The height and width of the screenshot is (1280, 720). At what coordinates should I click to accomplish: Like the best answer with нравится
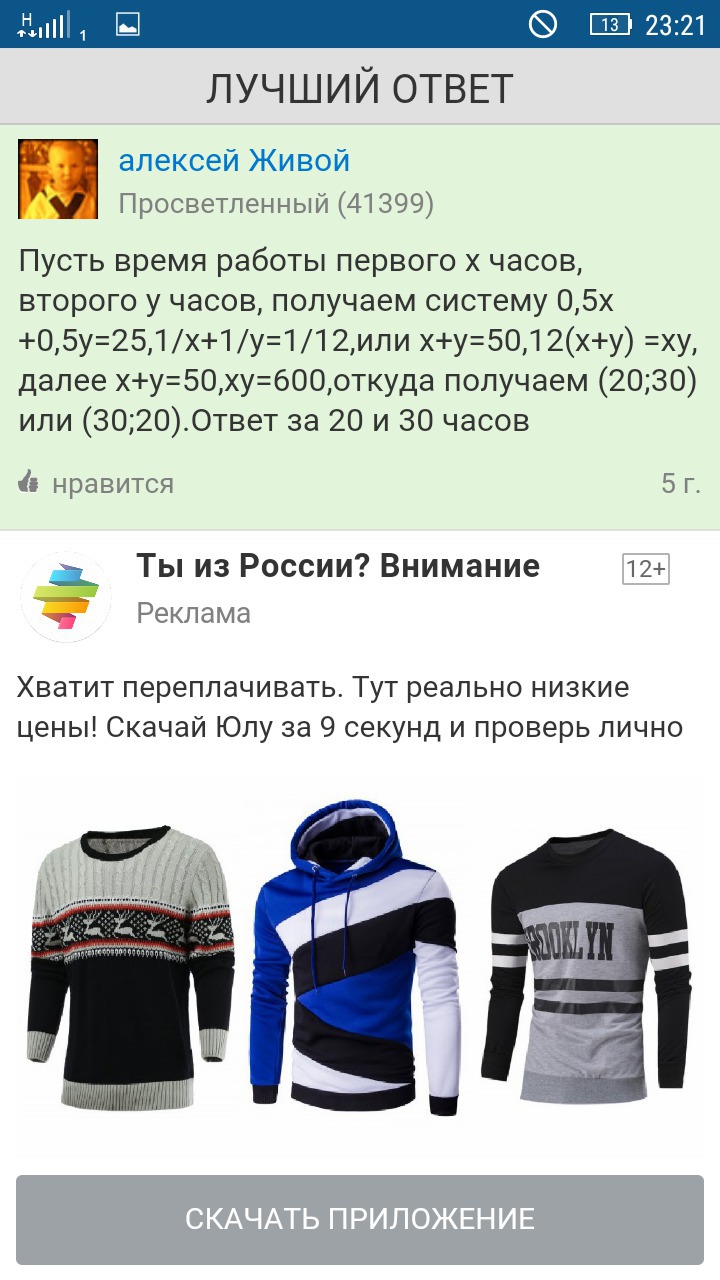[x=96, y=484]
